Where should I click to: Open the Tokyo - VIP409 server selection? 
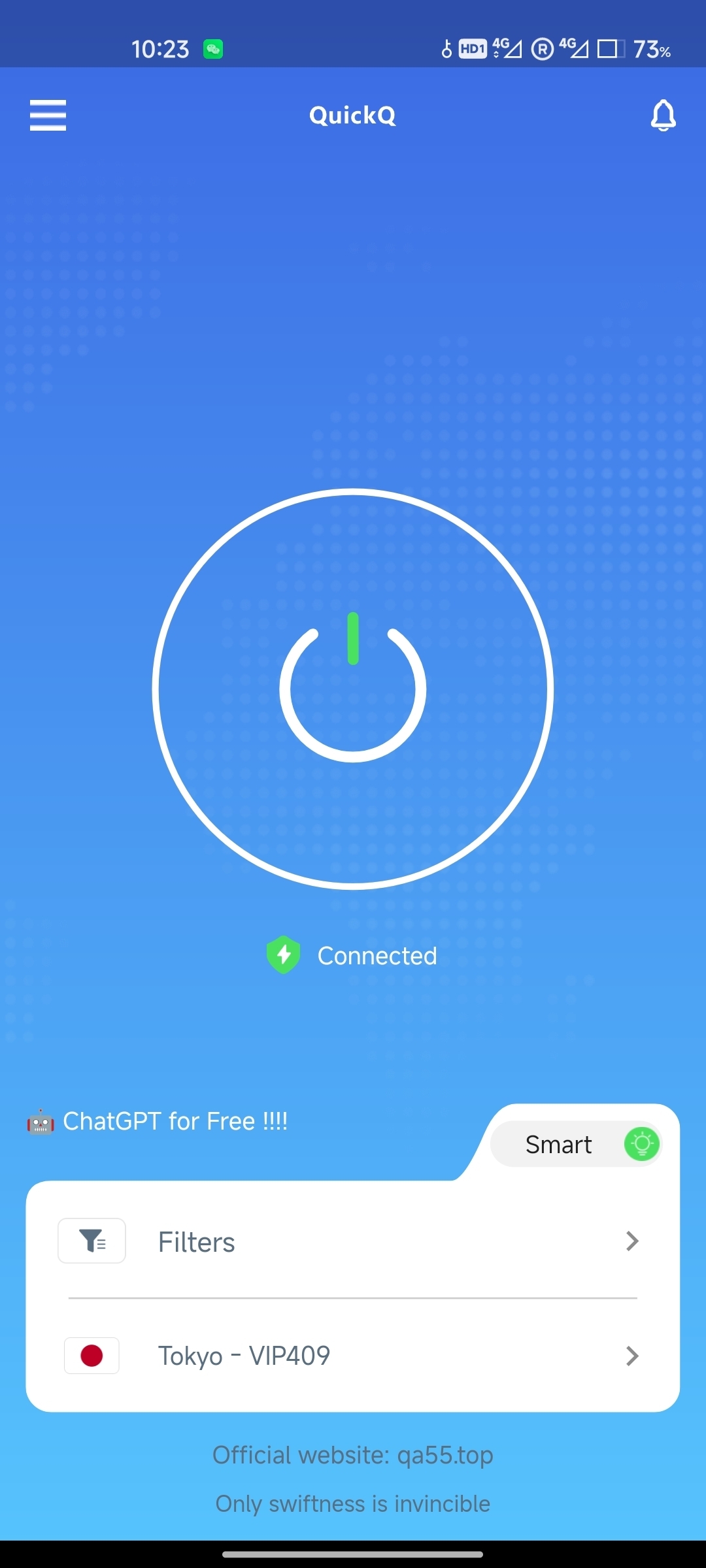point(353,1356)
